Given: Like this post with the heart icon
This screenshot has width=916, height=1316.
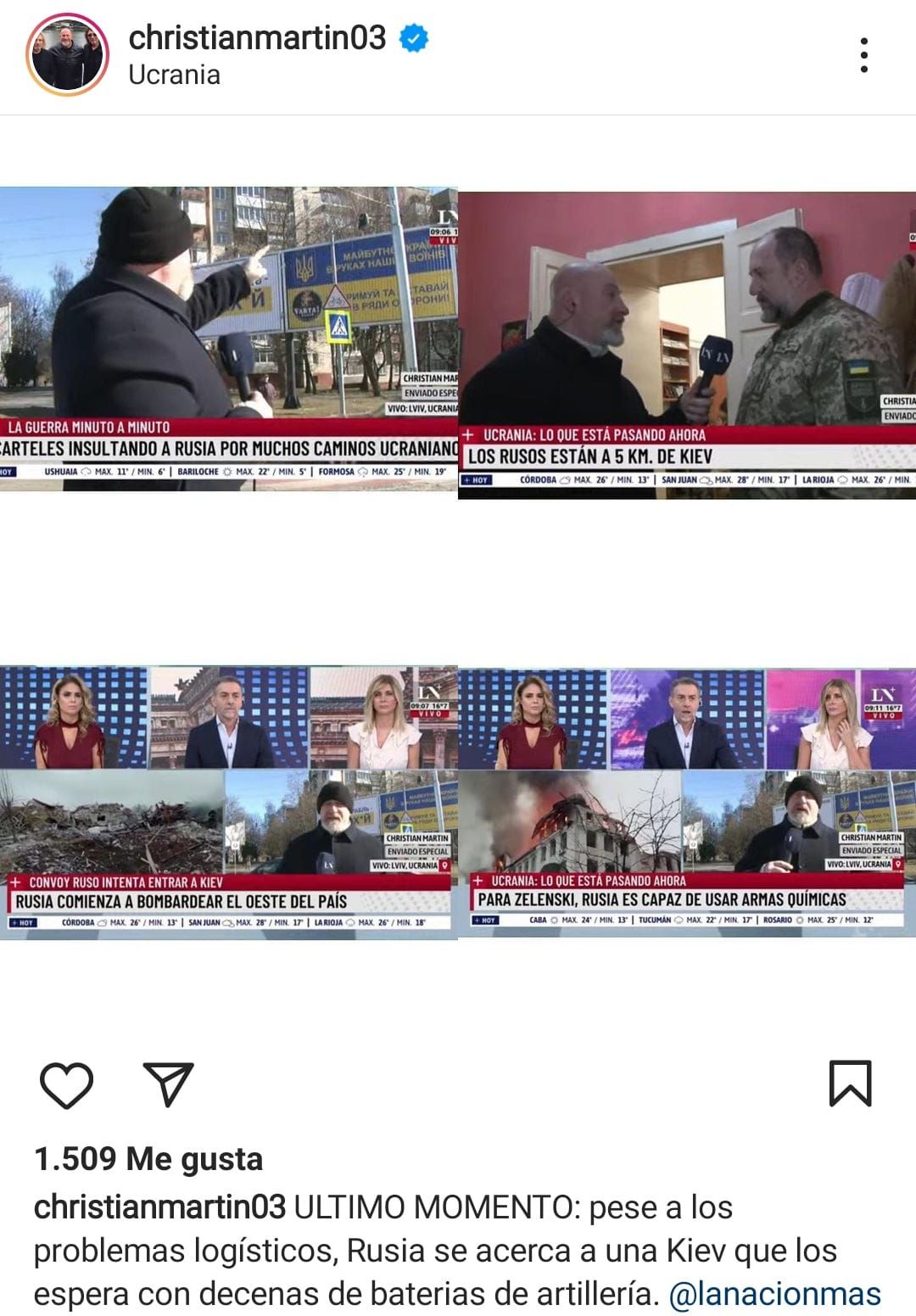Looking at the screenshot, I should 66,1084.
